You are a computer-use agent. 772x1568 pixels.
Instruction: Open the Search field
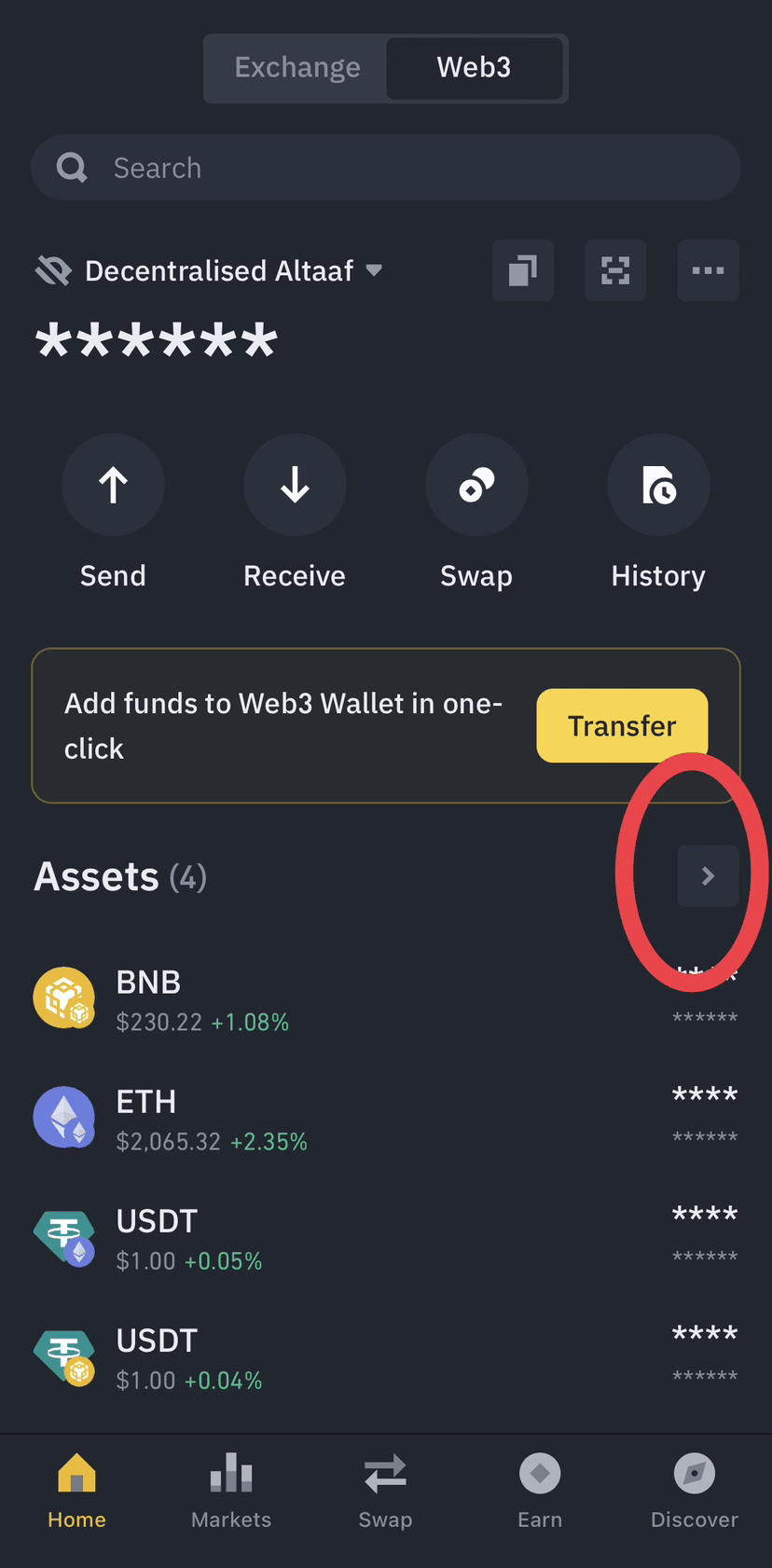click(x=386, y=168)
